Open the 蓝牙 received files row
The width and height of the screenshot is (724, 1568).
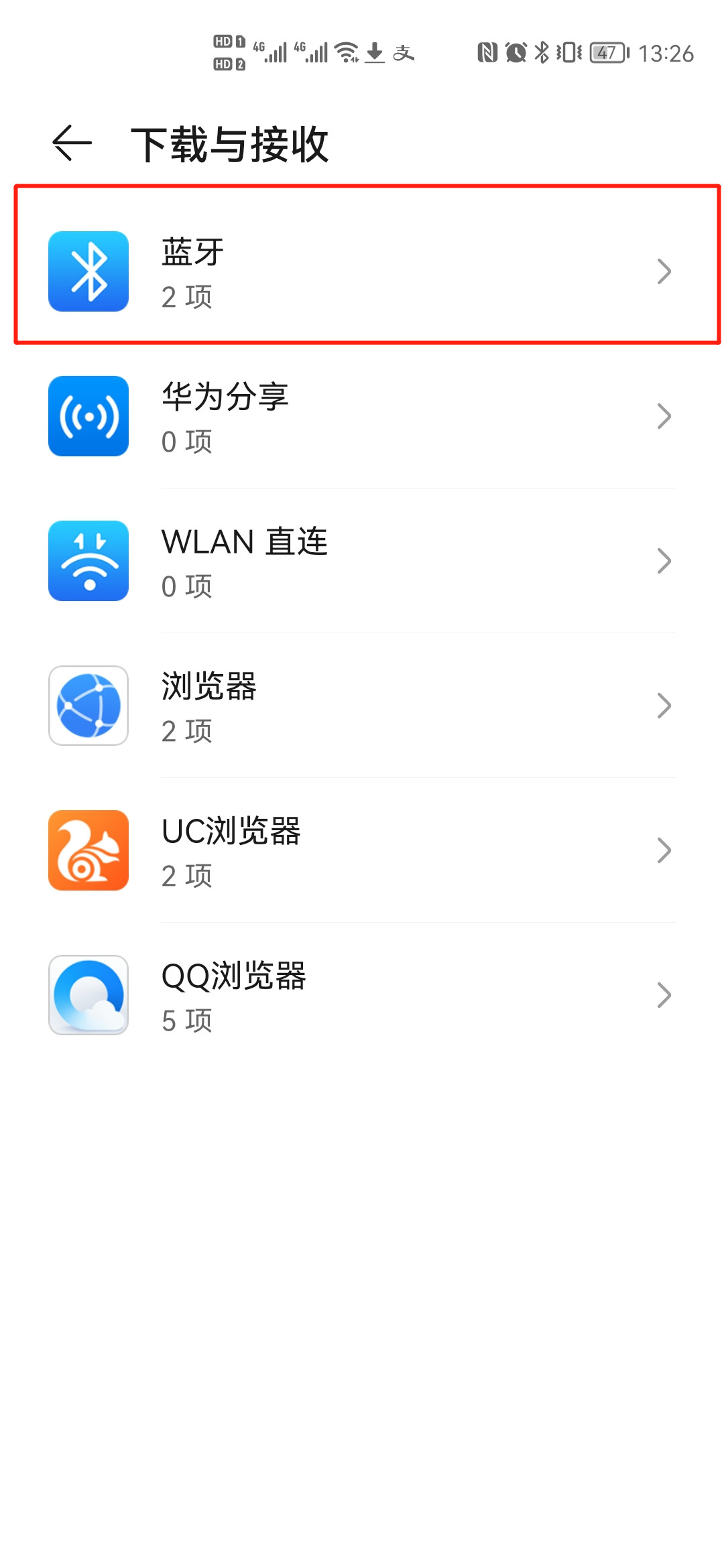click(x=362, y=271)
